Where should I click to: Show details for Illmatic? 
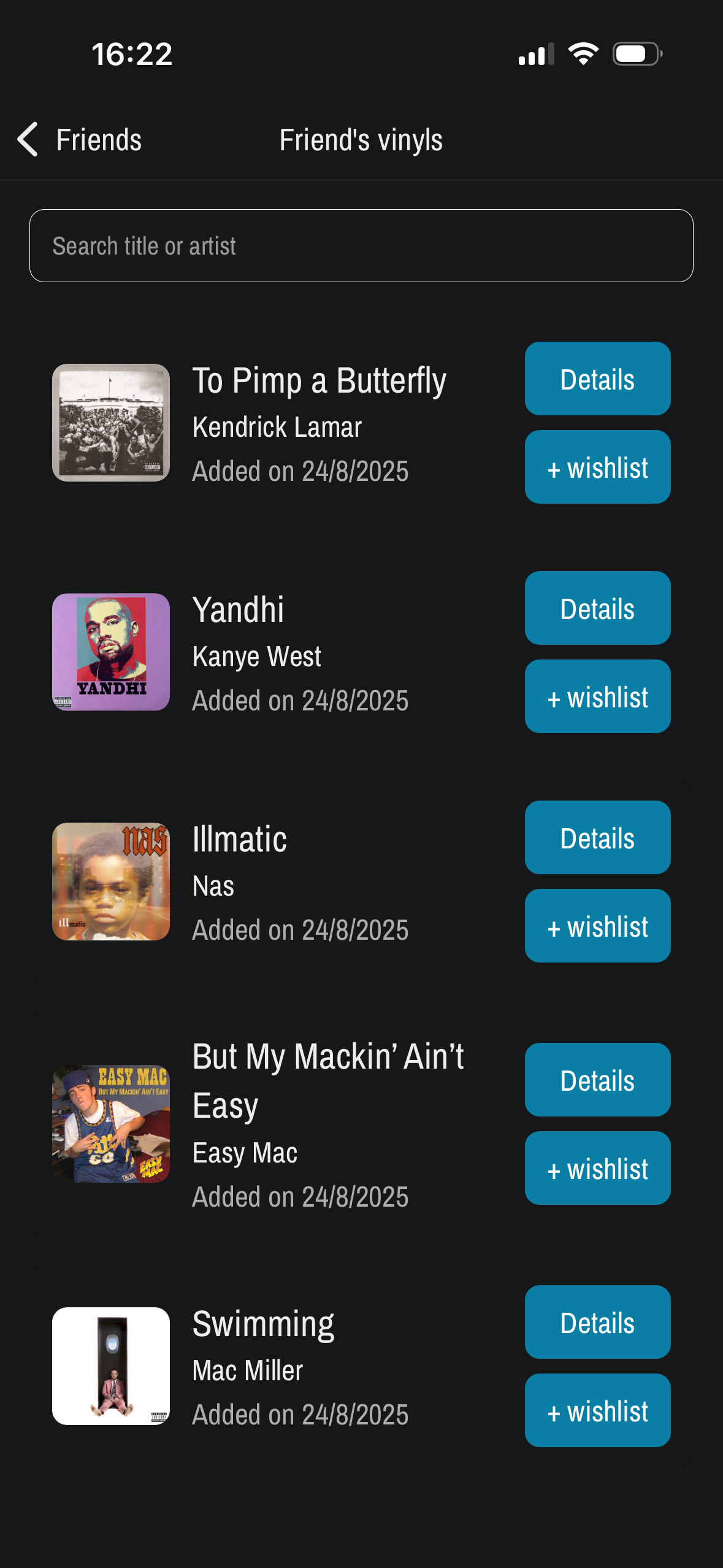597,838
